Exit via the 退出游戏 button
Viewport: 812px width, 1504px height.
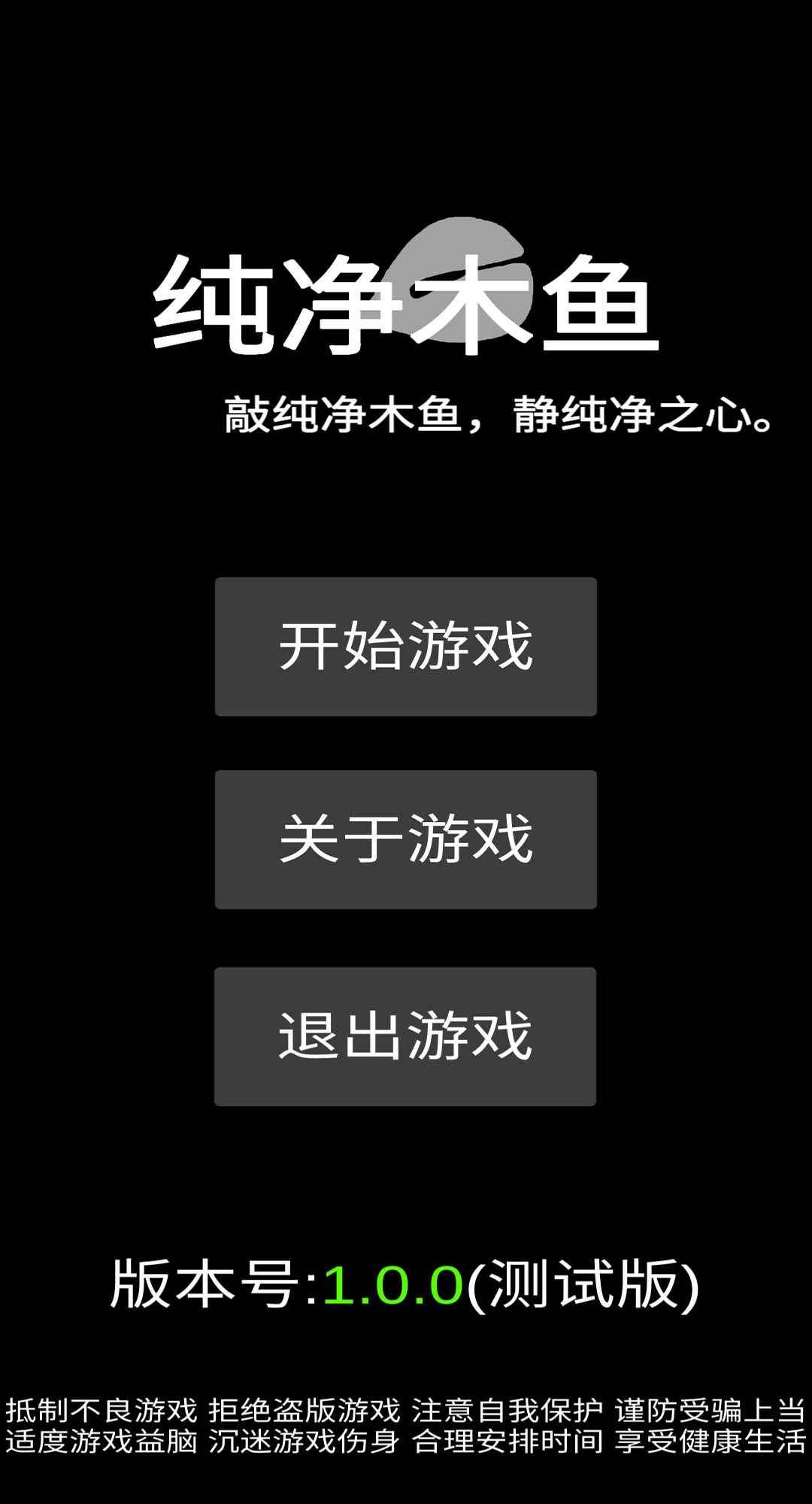pos(405,1036)
